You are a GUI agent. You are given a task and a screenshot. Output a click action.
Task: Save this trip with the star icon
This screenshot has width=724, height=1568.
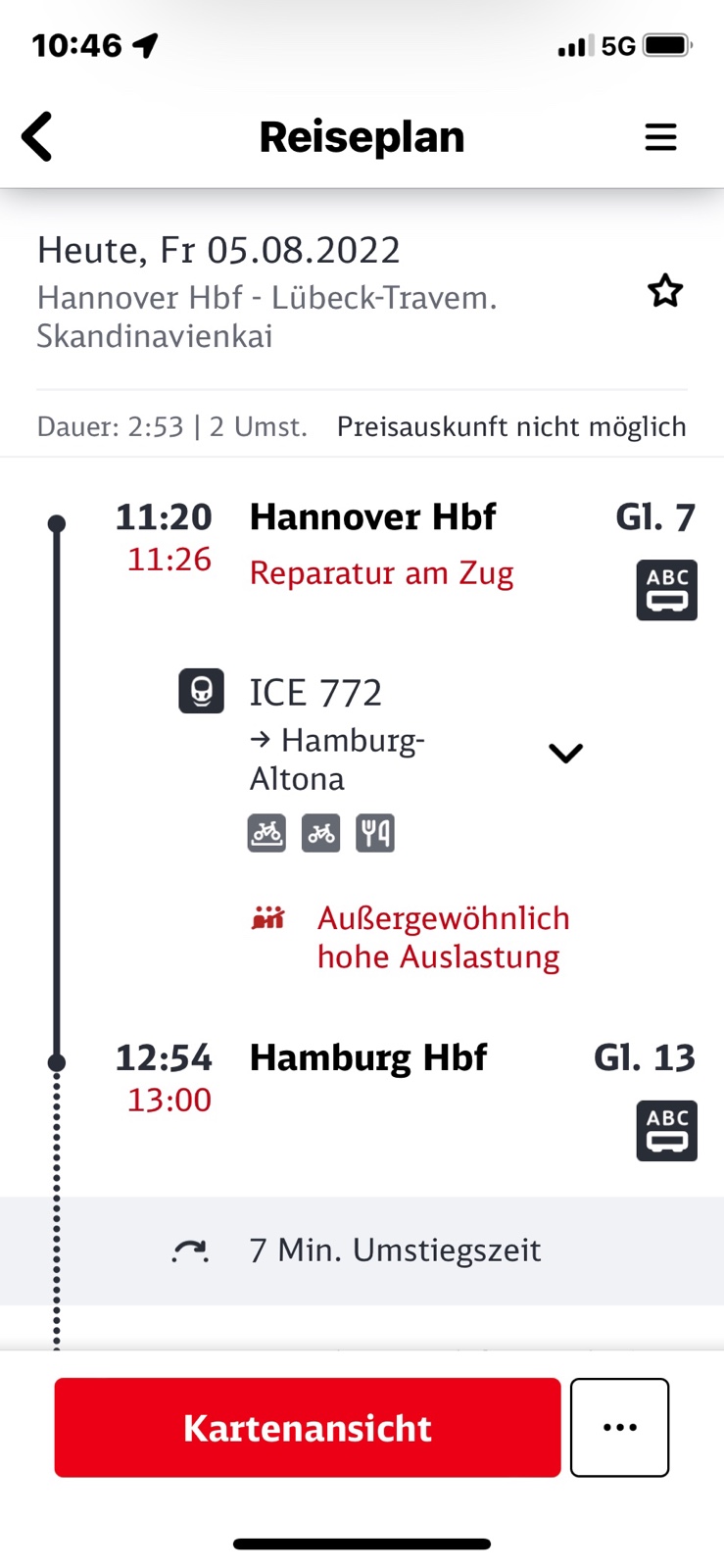point(665,291)
